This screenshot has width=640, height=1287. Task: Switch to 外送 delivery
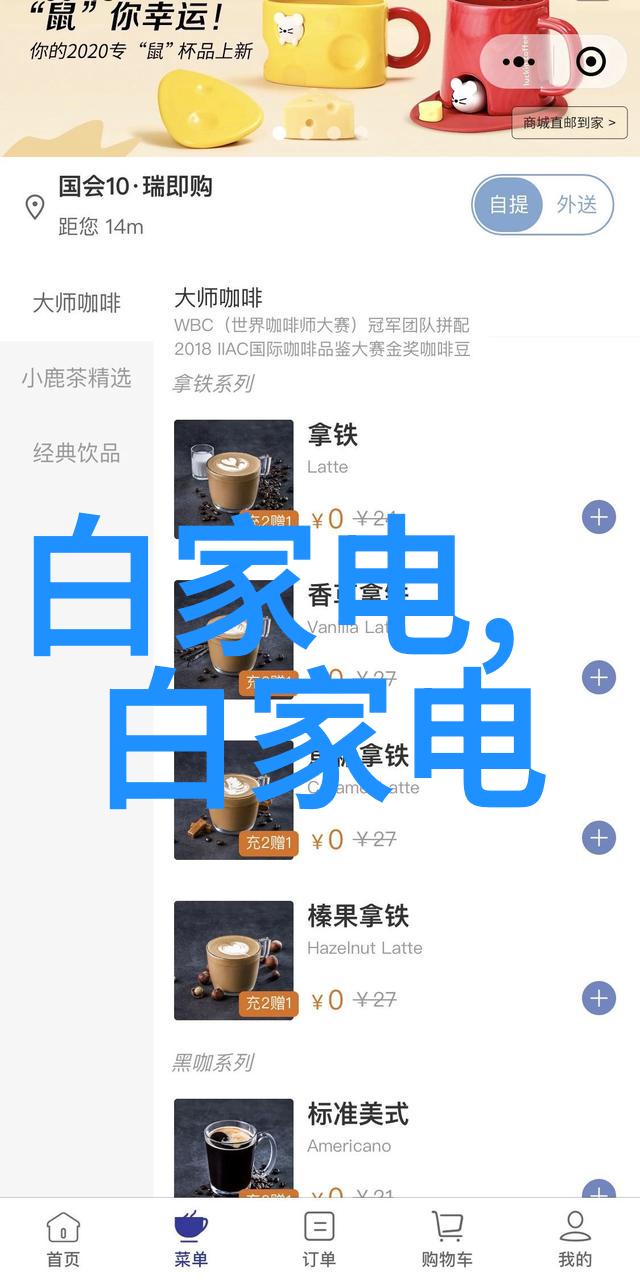577,205
